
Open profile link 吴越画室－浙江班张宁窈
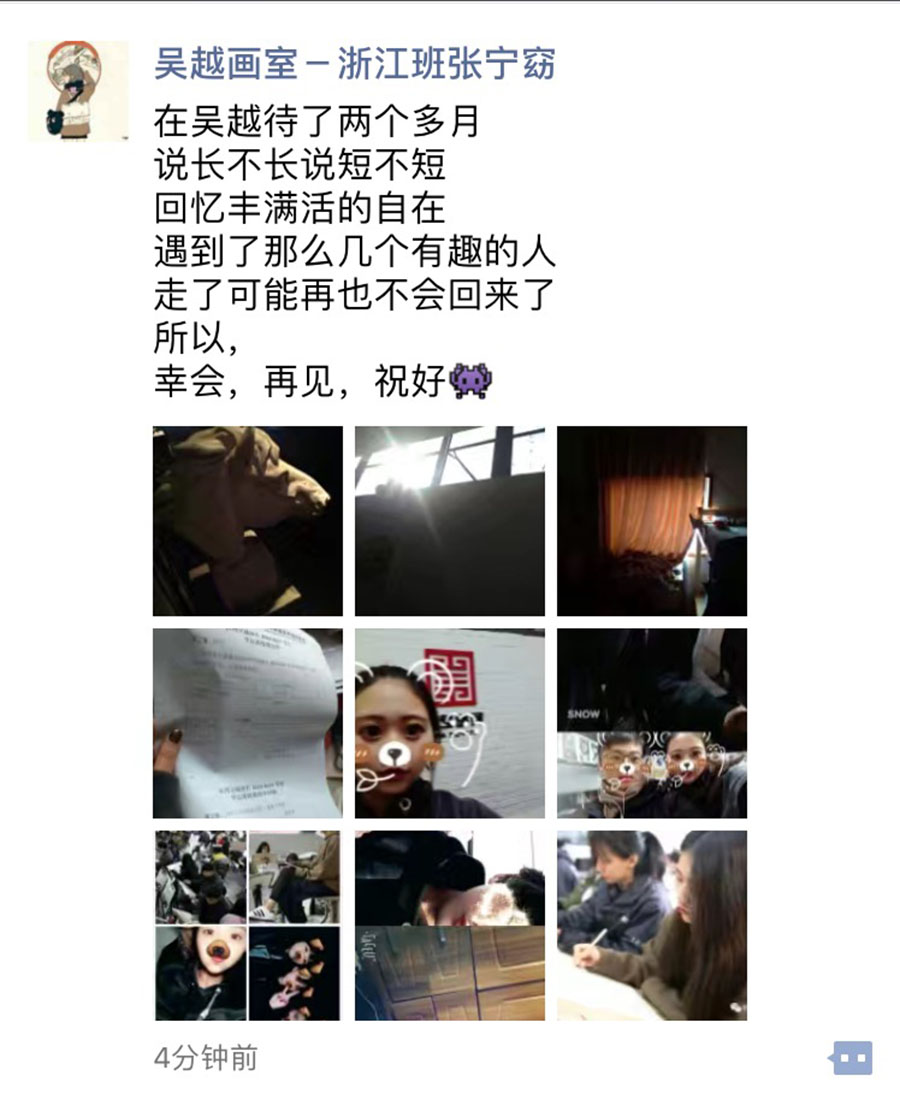354,65
